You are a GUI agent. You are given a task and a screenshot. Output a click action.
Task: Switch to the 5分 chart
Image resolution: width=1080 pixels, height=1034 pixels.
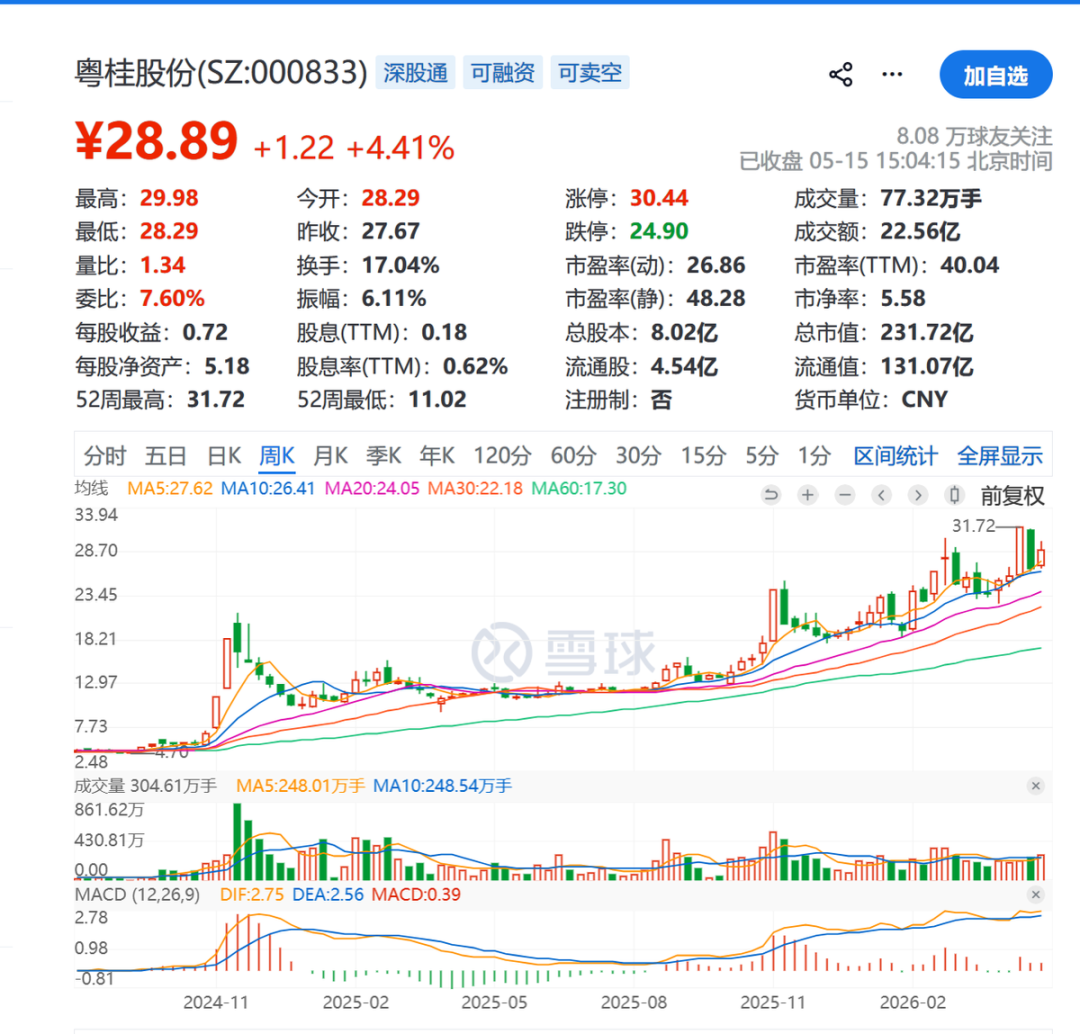(762, 455)
